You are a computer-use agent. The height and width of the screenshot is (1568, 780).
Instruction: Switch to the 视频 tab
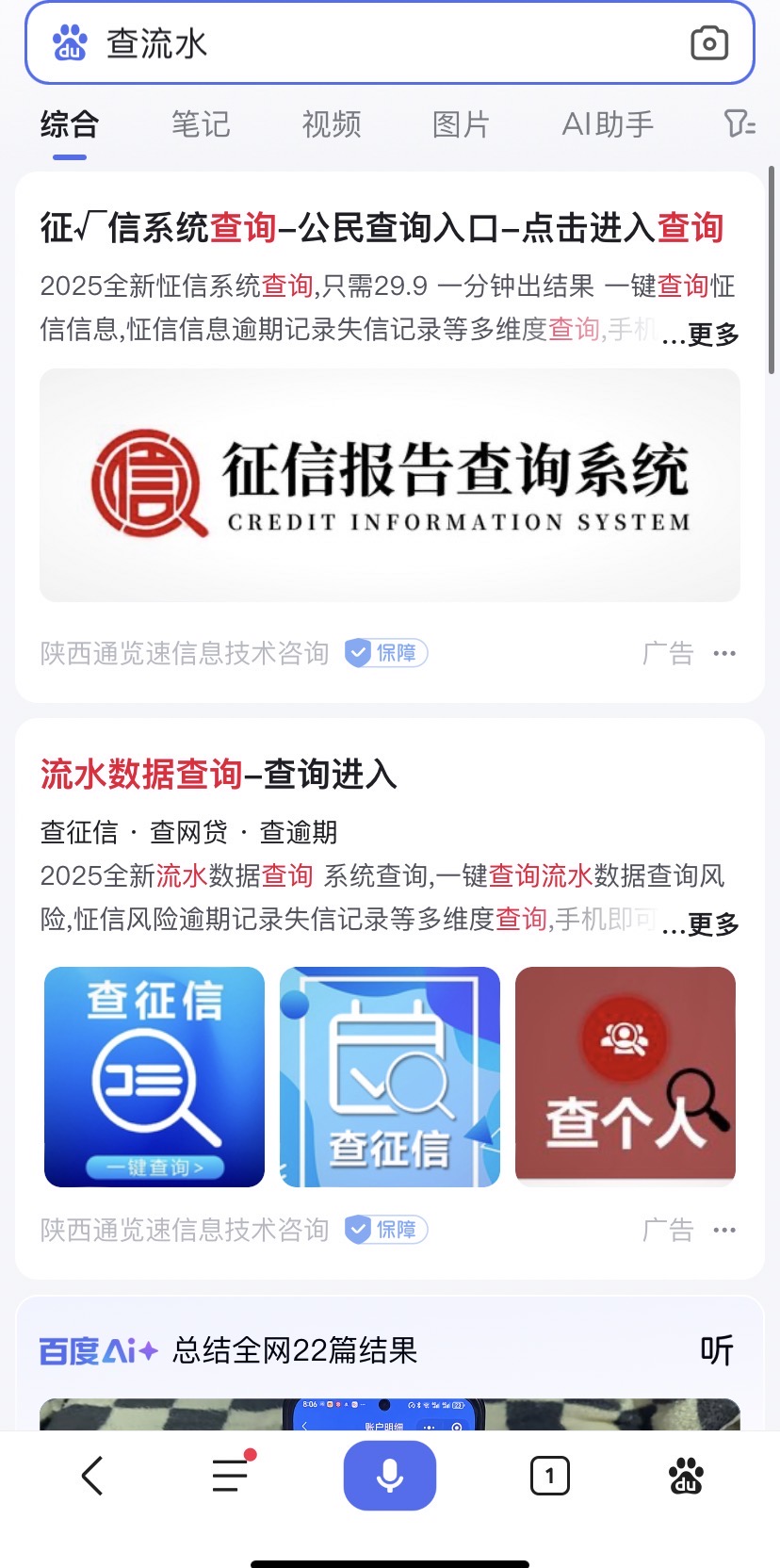pos(330,124)
